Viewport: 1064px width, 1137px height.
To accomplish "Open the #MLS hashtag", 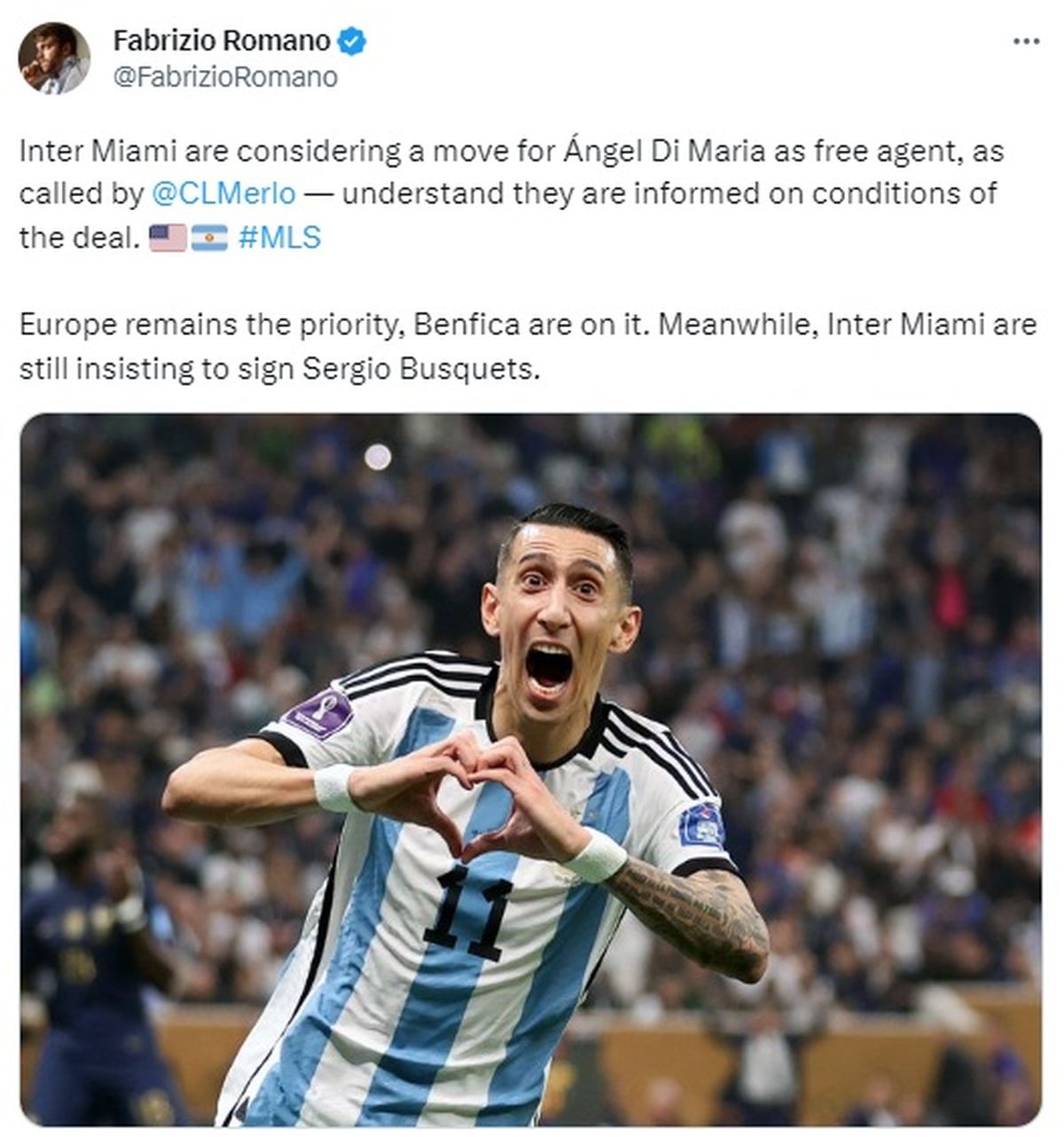I will click(279, 238).
